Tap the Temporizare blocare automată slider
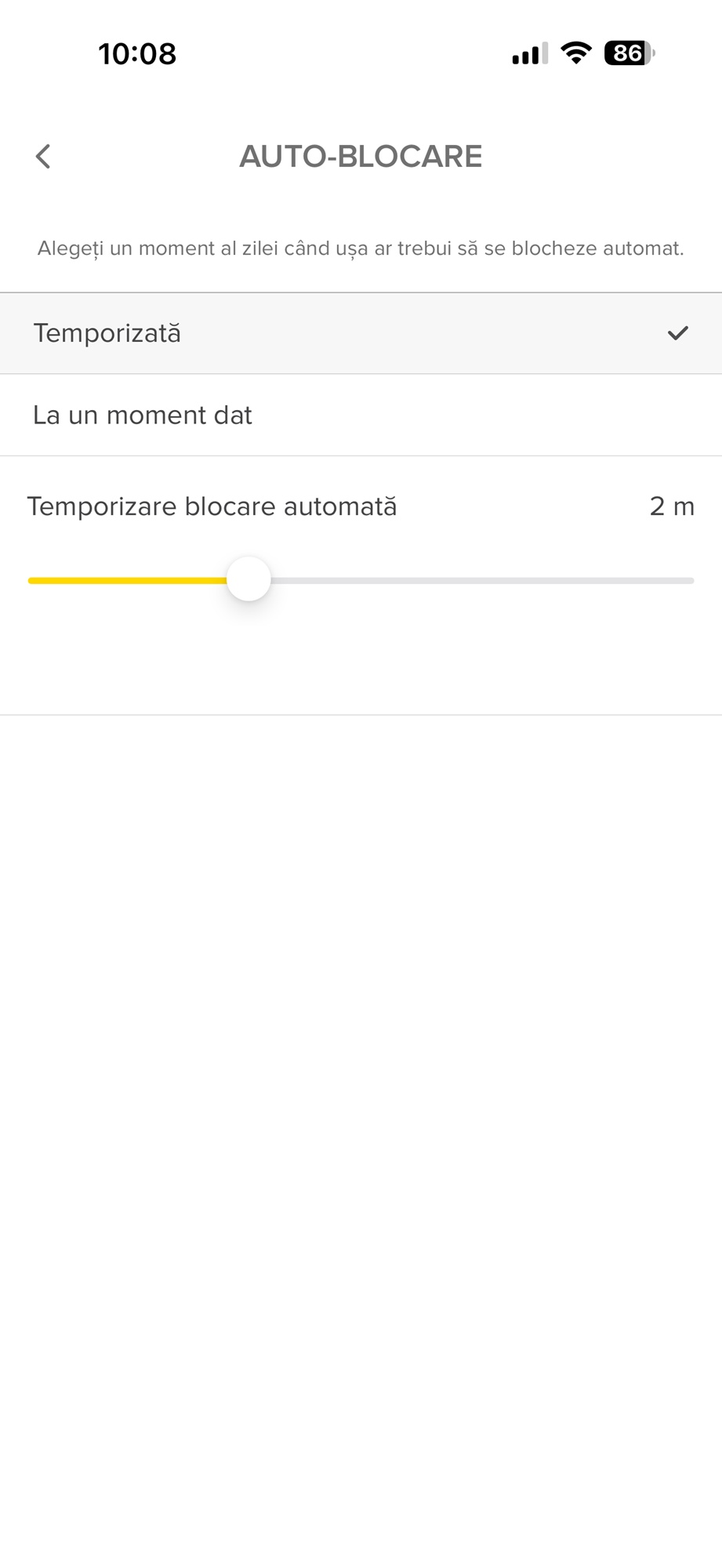Screen dimensions: 722x1568 click(249, 580)
